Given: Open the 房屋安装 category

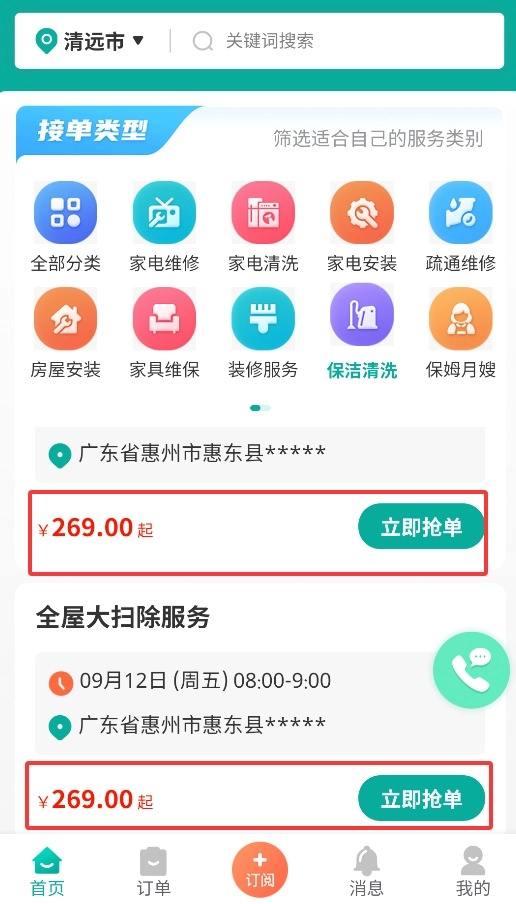Looking at the screenshot, I should (65, 333).
